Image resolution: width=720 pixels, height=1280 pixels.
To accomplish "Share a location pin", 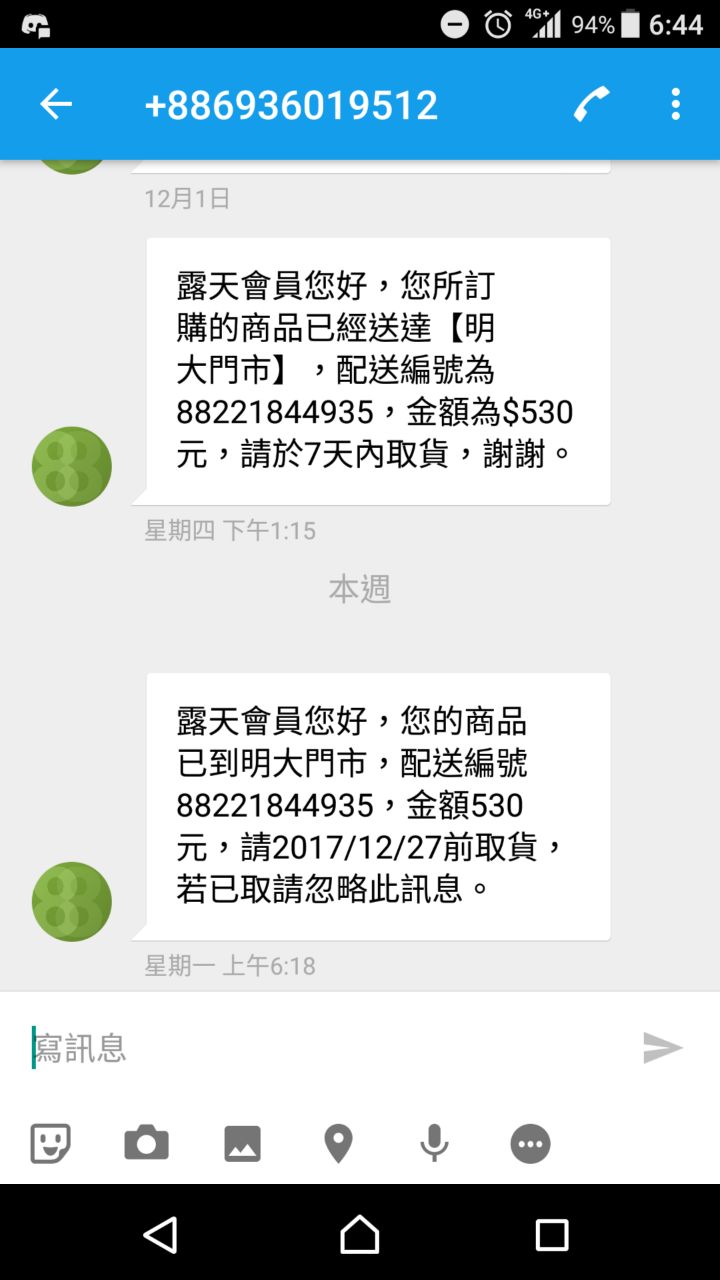I will pos(338,1143).
